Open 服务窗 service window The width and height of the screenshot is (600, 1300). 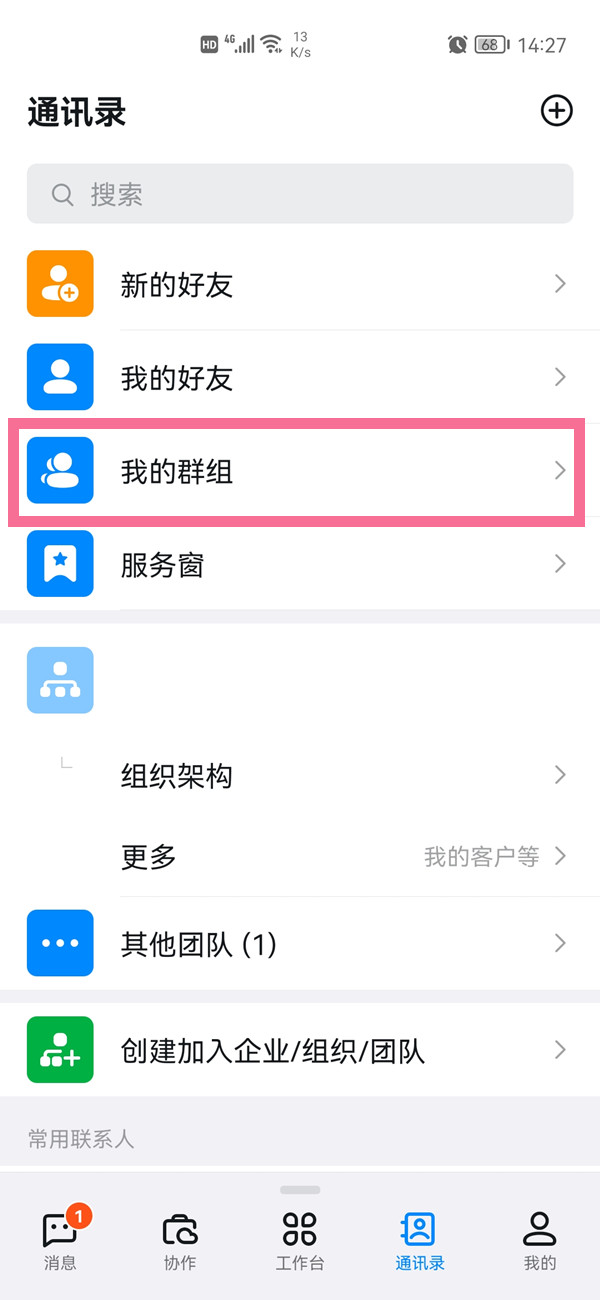point(300,565)
